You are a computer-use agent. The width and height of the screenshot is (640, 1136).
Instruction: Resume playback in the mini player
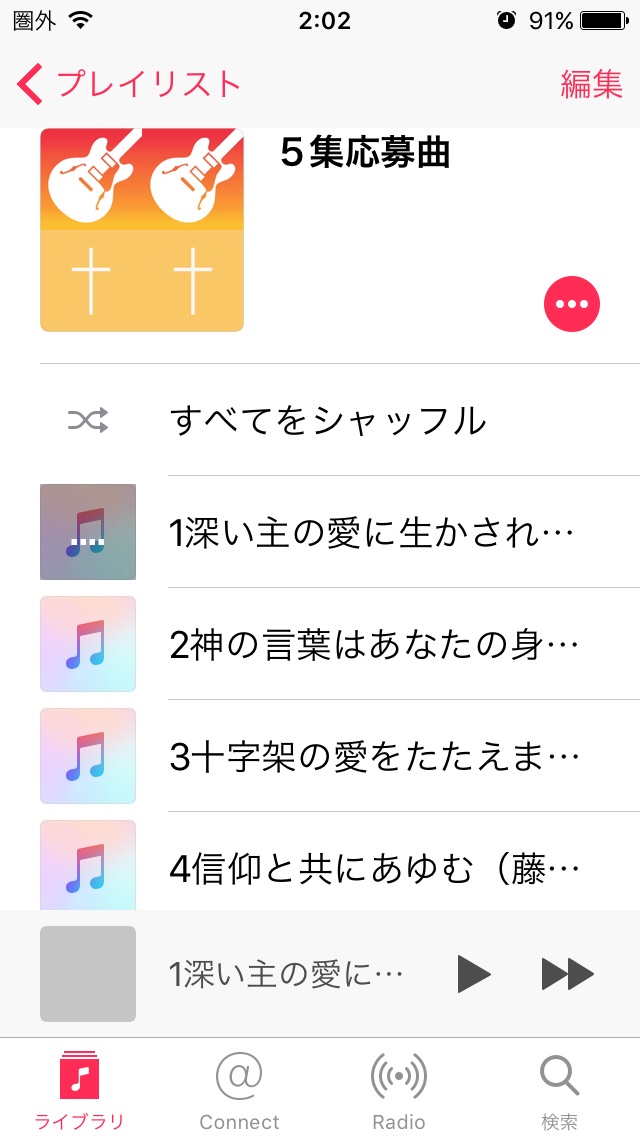pos(474,974)
